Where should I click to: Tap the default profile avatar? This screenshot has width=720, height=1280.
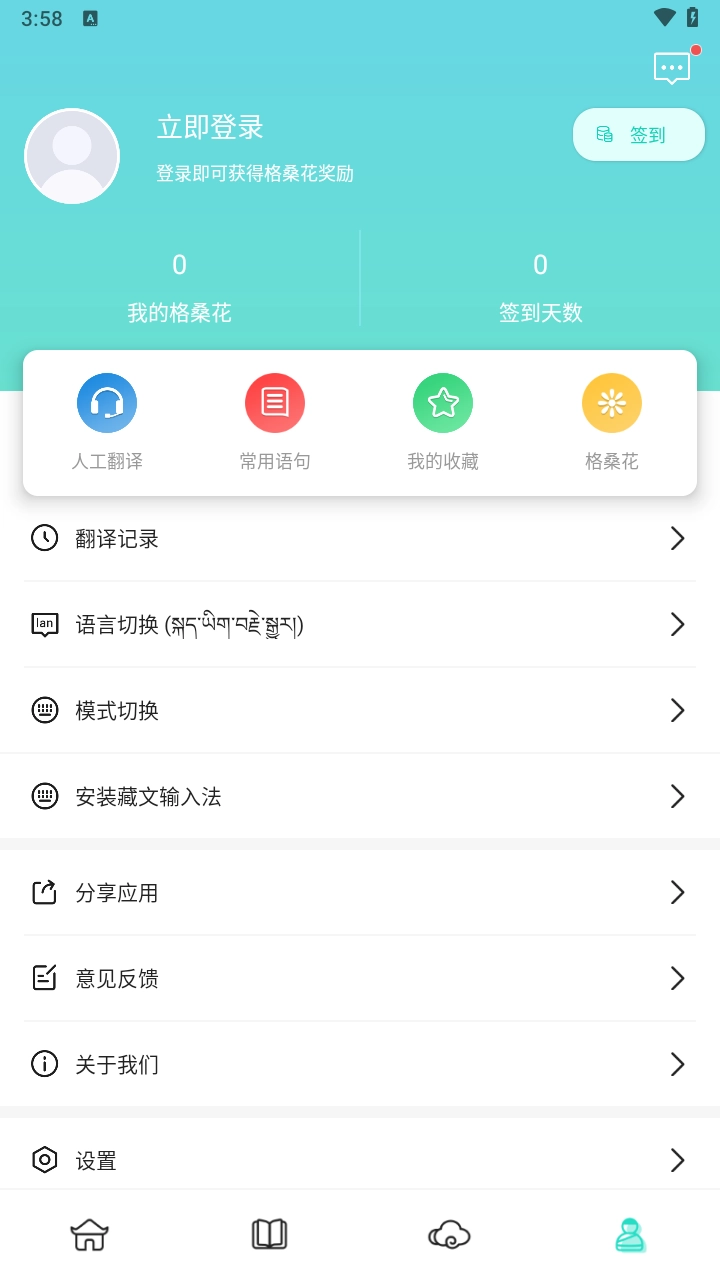pos(72,156)
